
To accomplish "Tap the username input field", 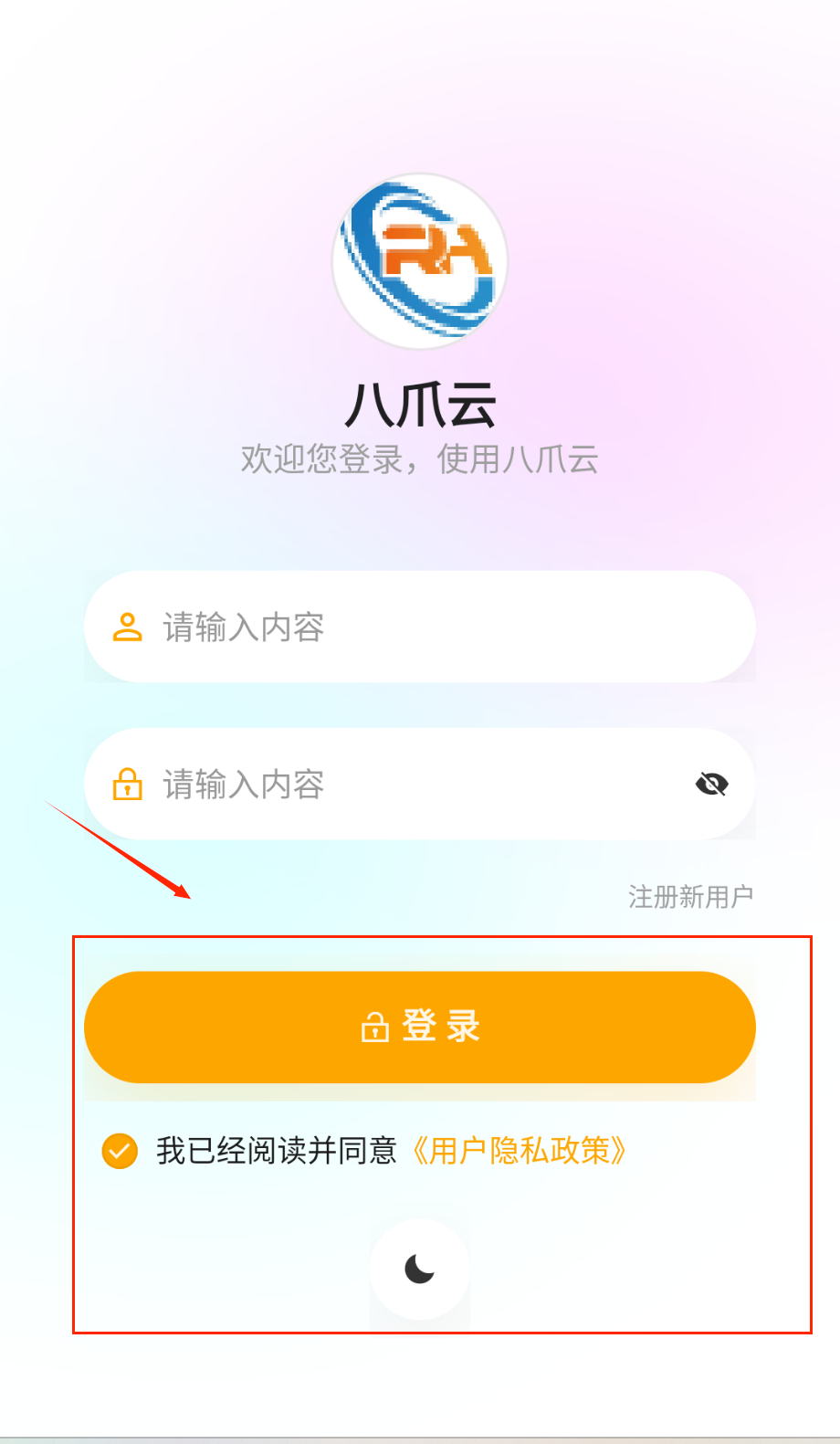I will point(420,627).
